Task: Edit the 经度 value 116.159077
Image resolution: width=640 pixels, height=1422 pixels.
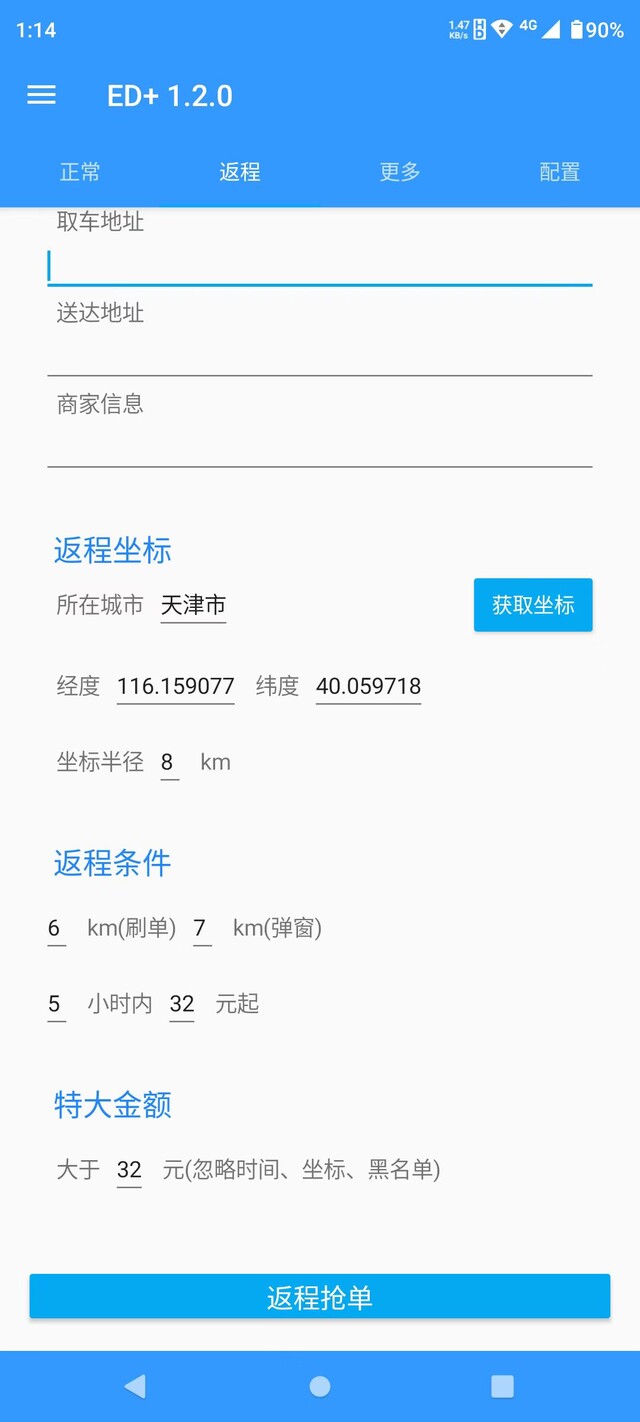Action: [176, 686]
